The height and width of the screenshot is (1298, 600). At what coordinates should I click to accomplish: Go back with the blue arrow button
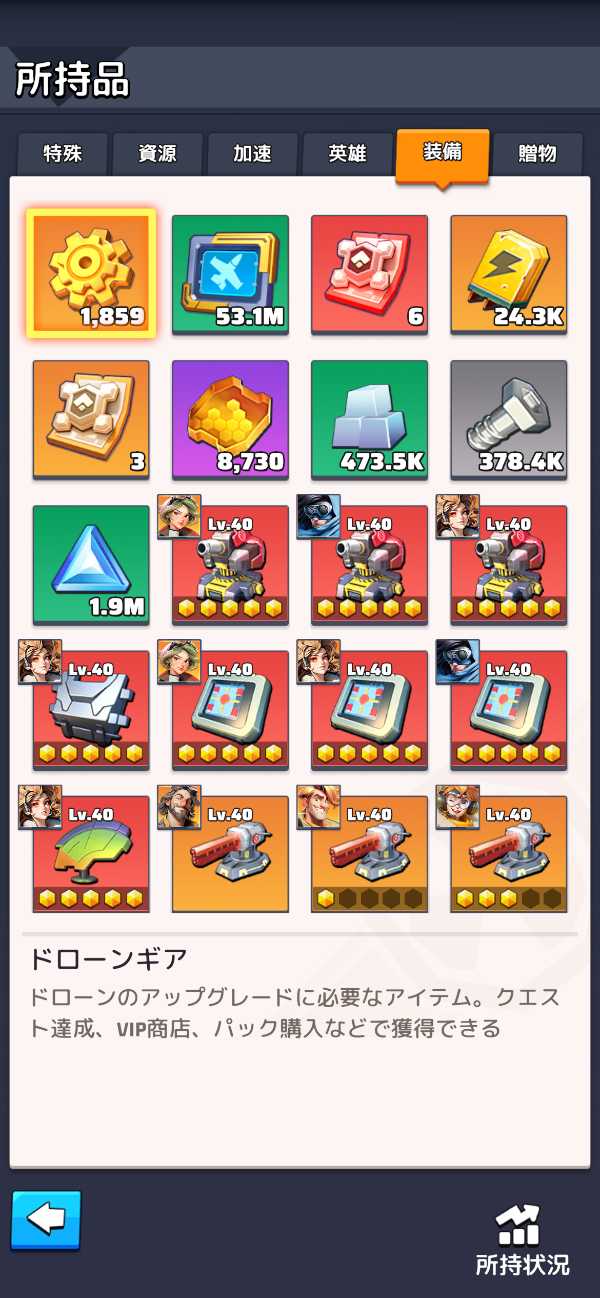46,1220
